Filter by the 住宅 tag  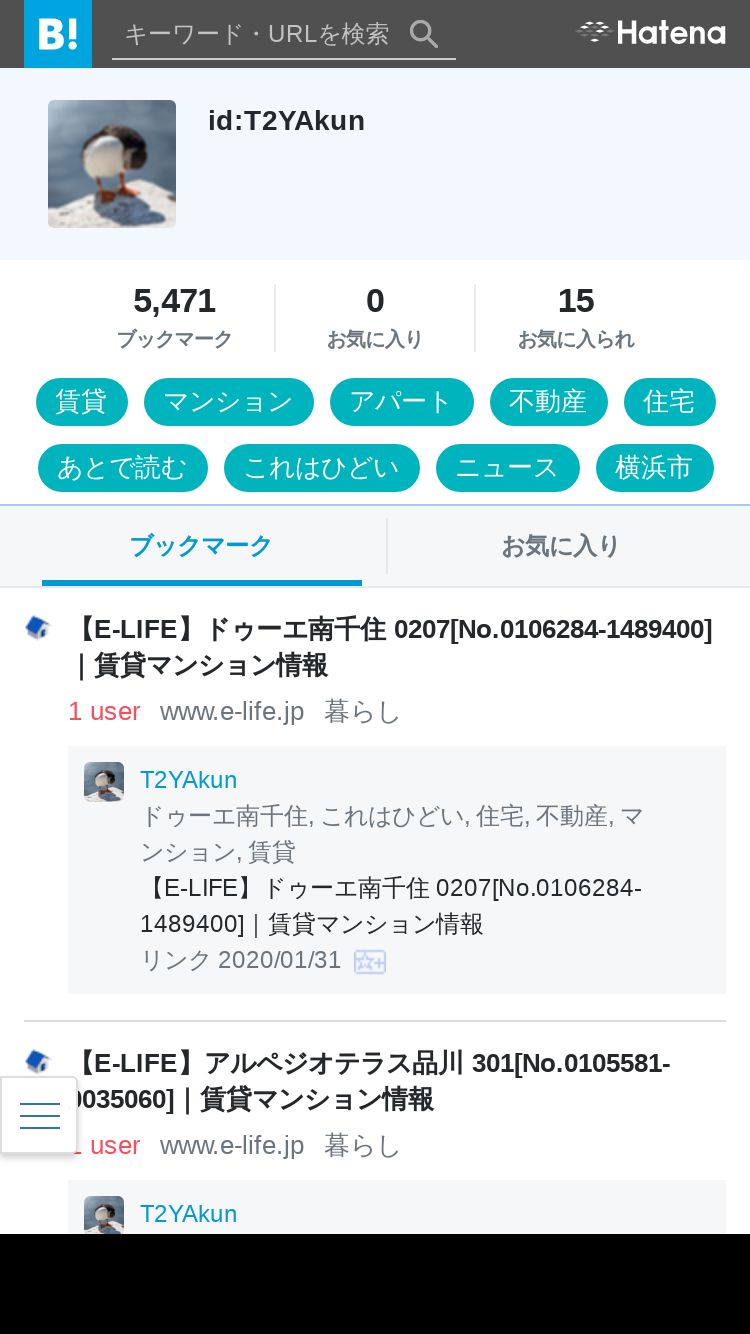tap(669, 402)
